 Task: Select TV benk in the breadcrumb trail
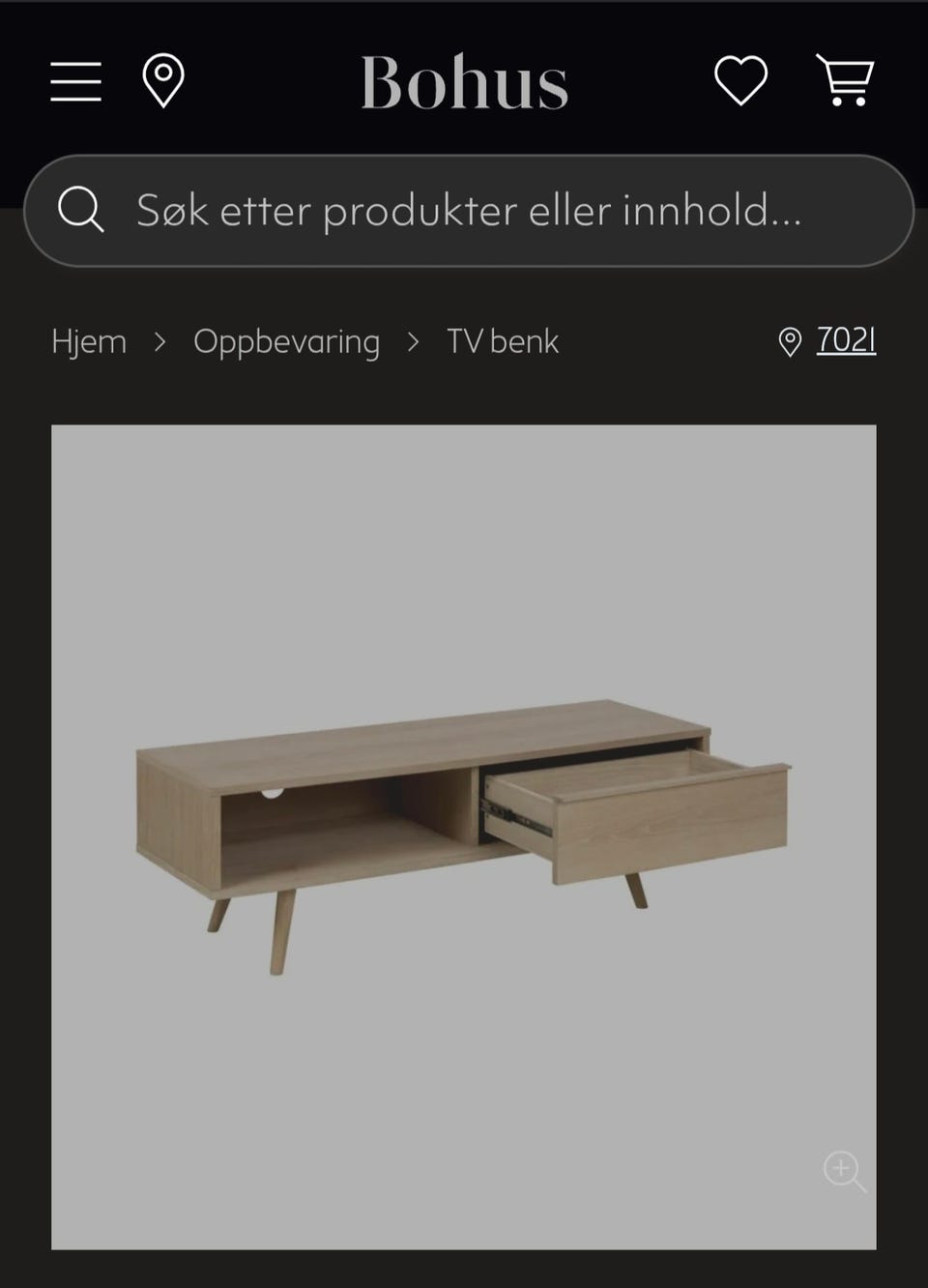click(501, 341)
